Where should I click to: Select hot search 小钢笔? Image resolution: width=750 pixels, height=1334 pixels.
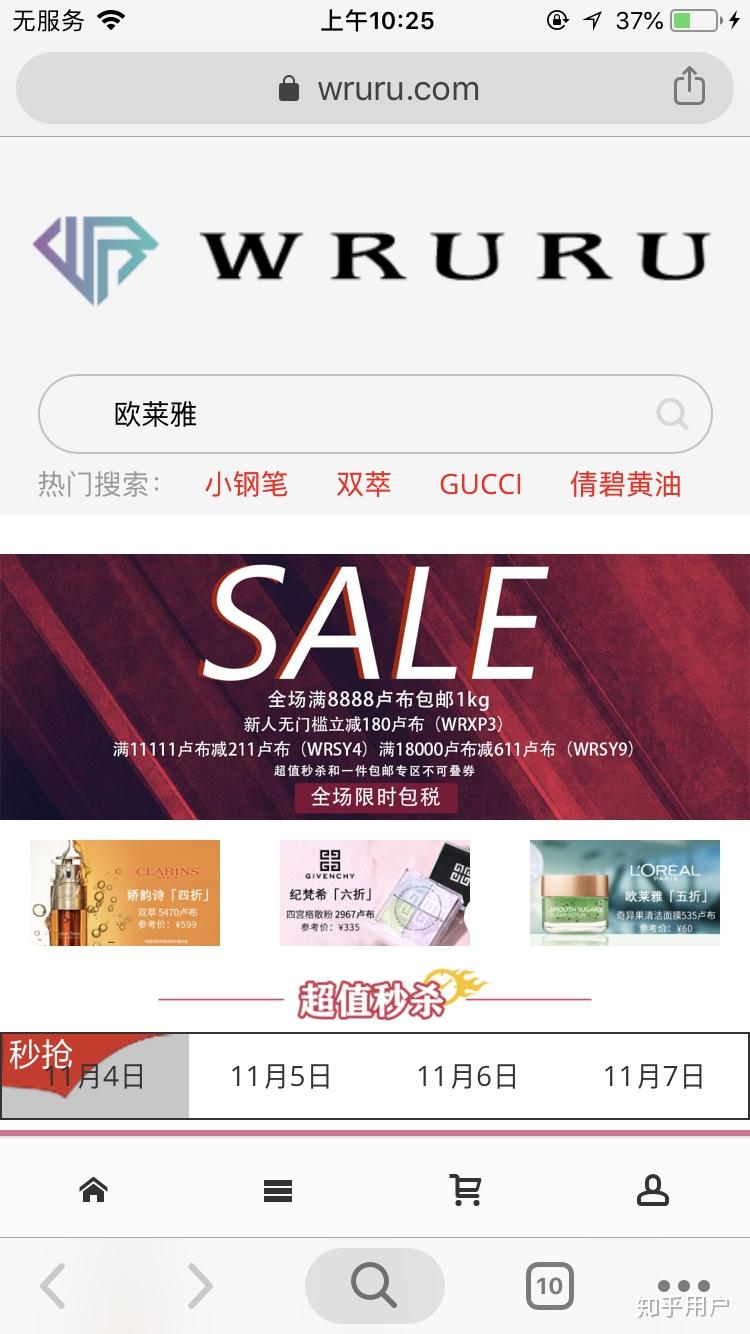tap(246, 485)
